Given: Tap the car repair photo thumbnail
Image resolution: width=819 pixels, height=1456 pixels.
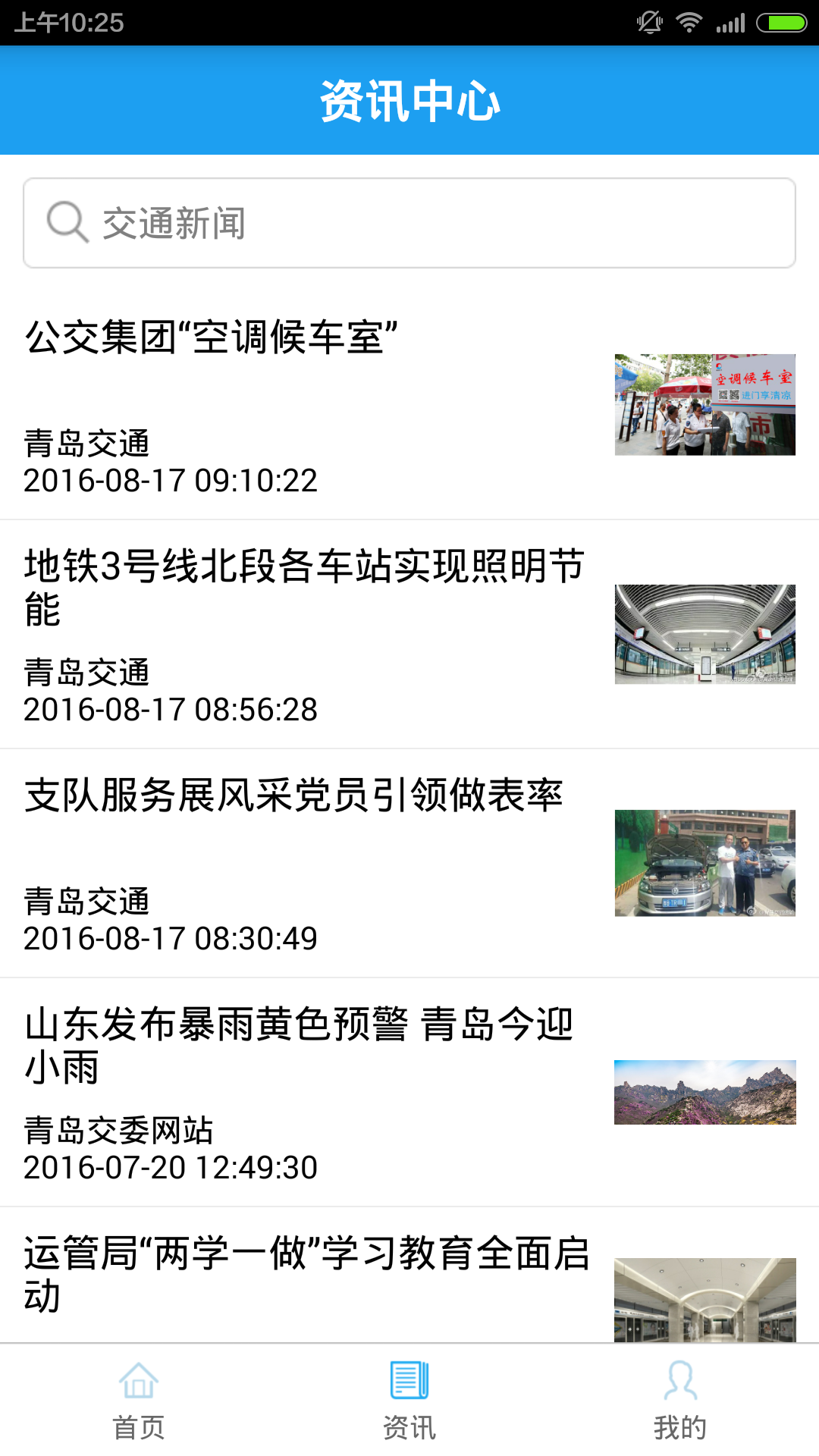Looking at the screenshot, I should (x=704, y=861).
